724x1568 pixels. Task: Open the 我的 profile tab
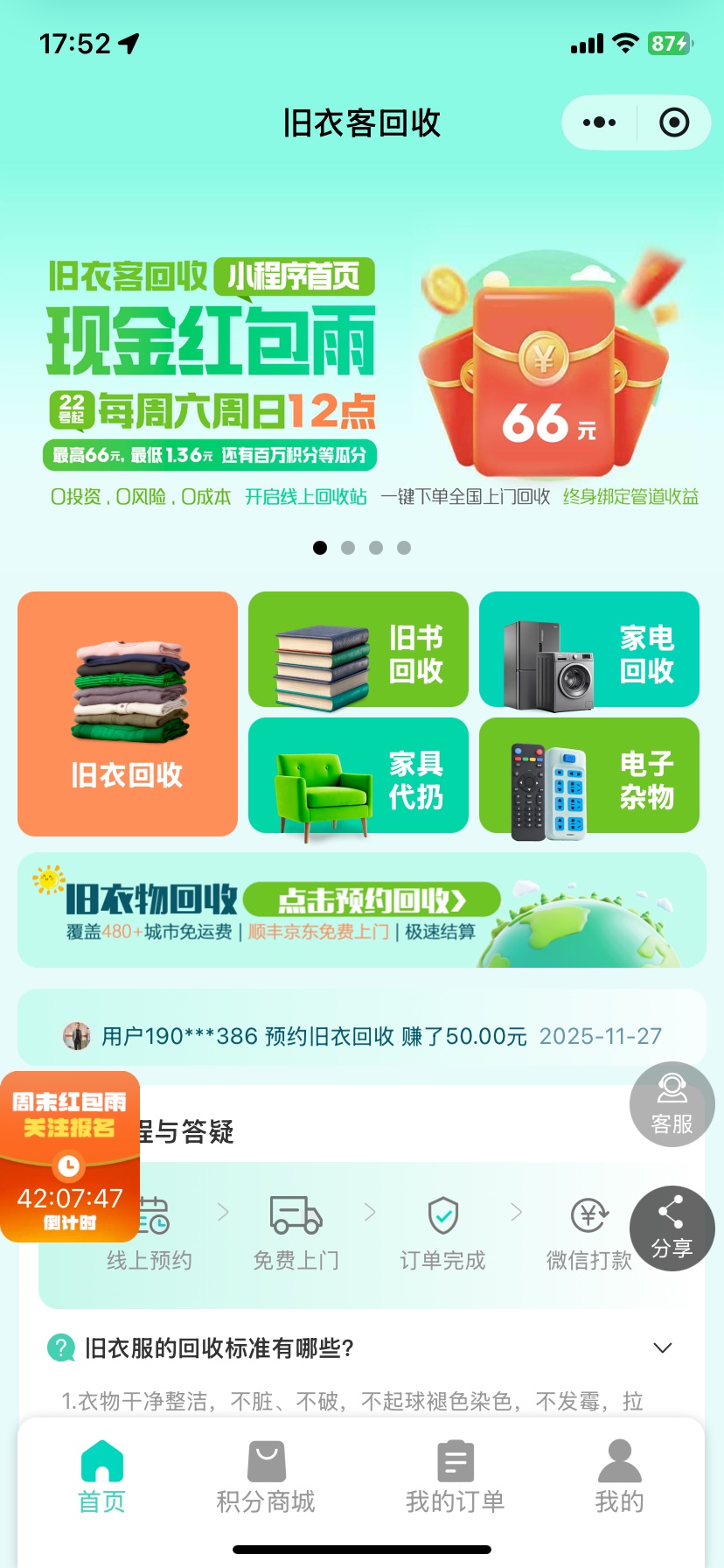pos(619,1479)
